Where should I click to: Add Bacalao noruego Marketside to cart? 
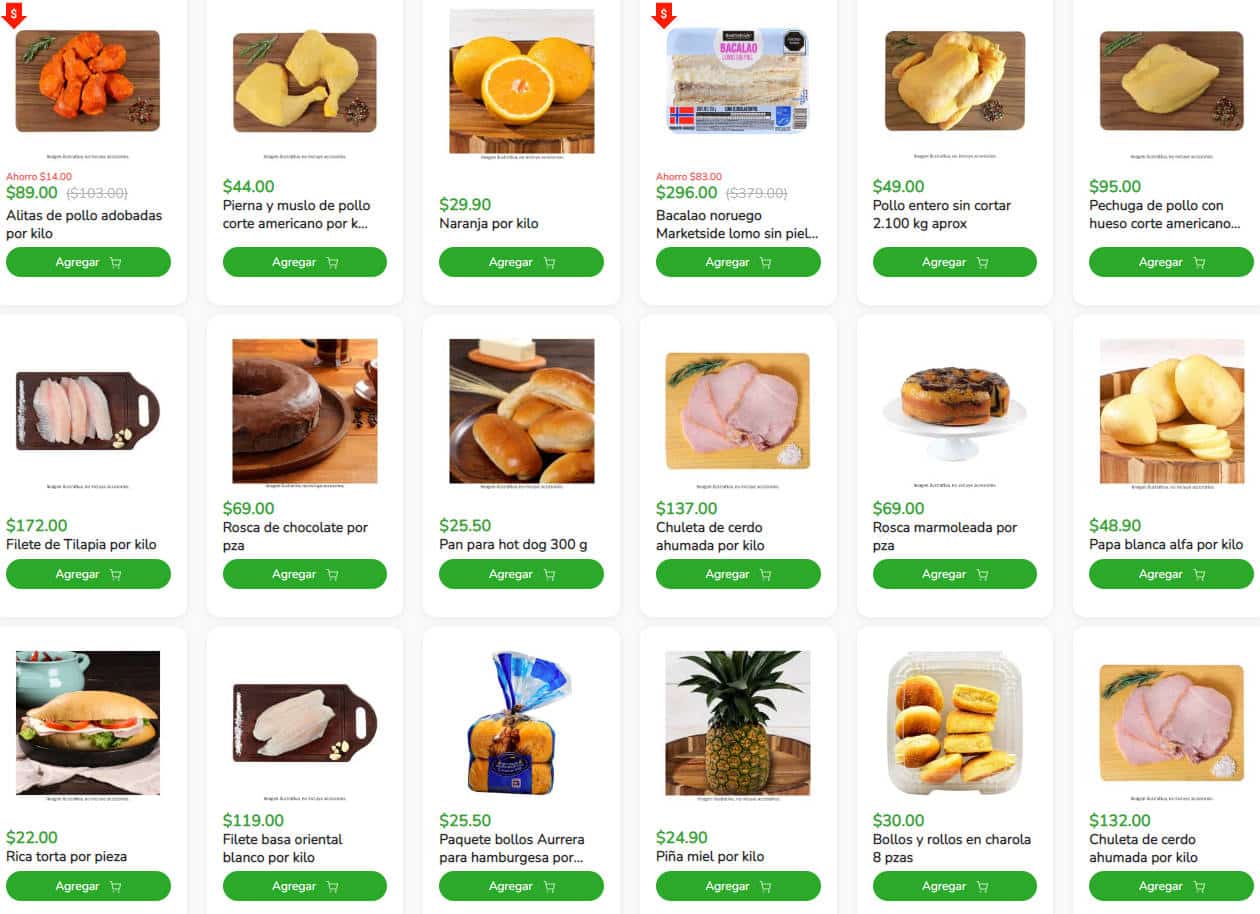[738, 262]
